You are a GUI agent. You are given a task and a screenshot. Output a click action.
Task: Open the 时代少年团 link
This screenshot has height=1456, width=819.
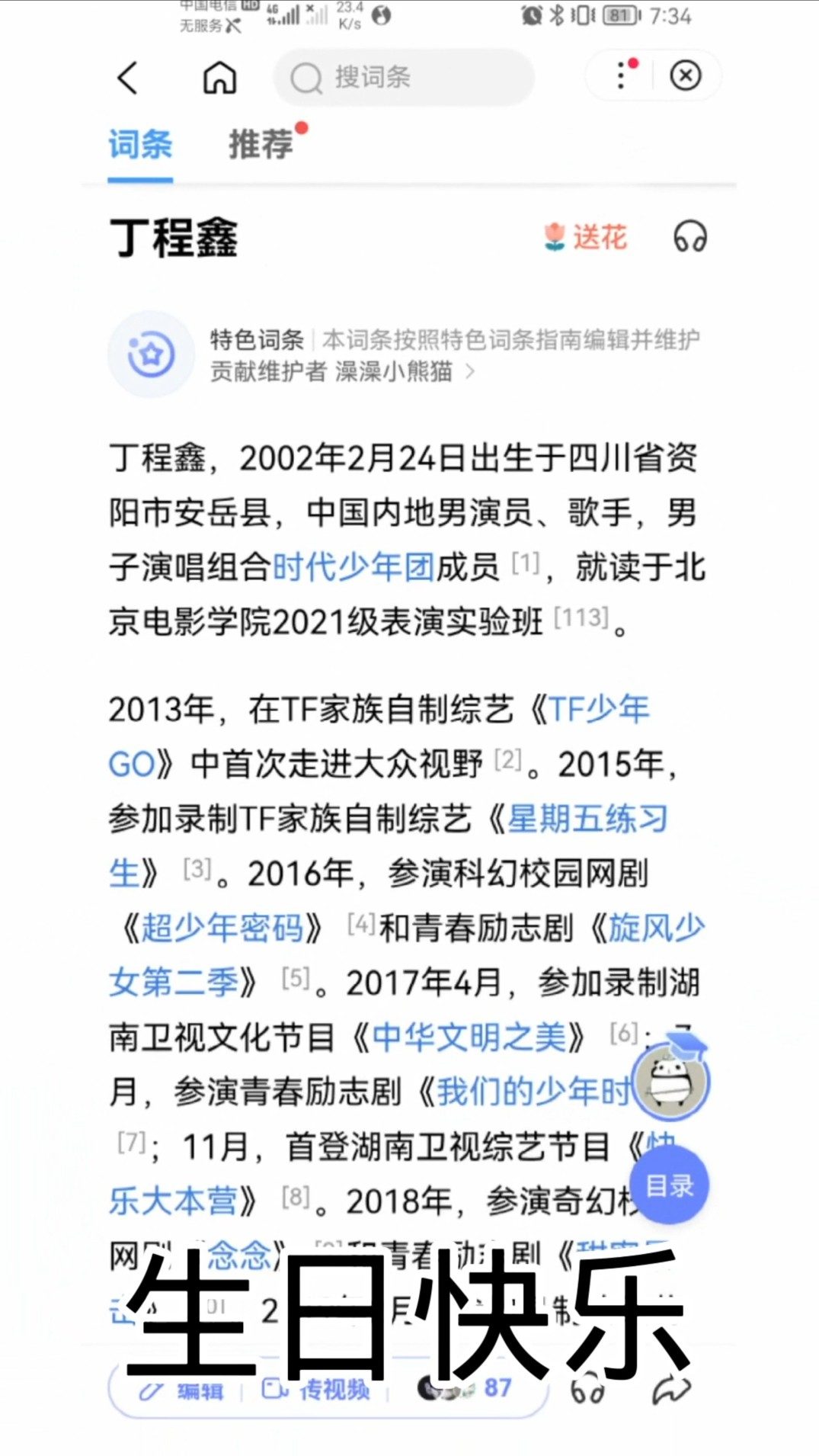[x=354, y=567]
